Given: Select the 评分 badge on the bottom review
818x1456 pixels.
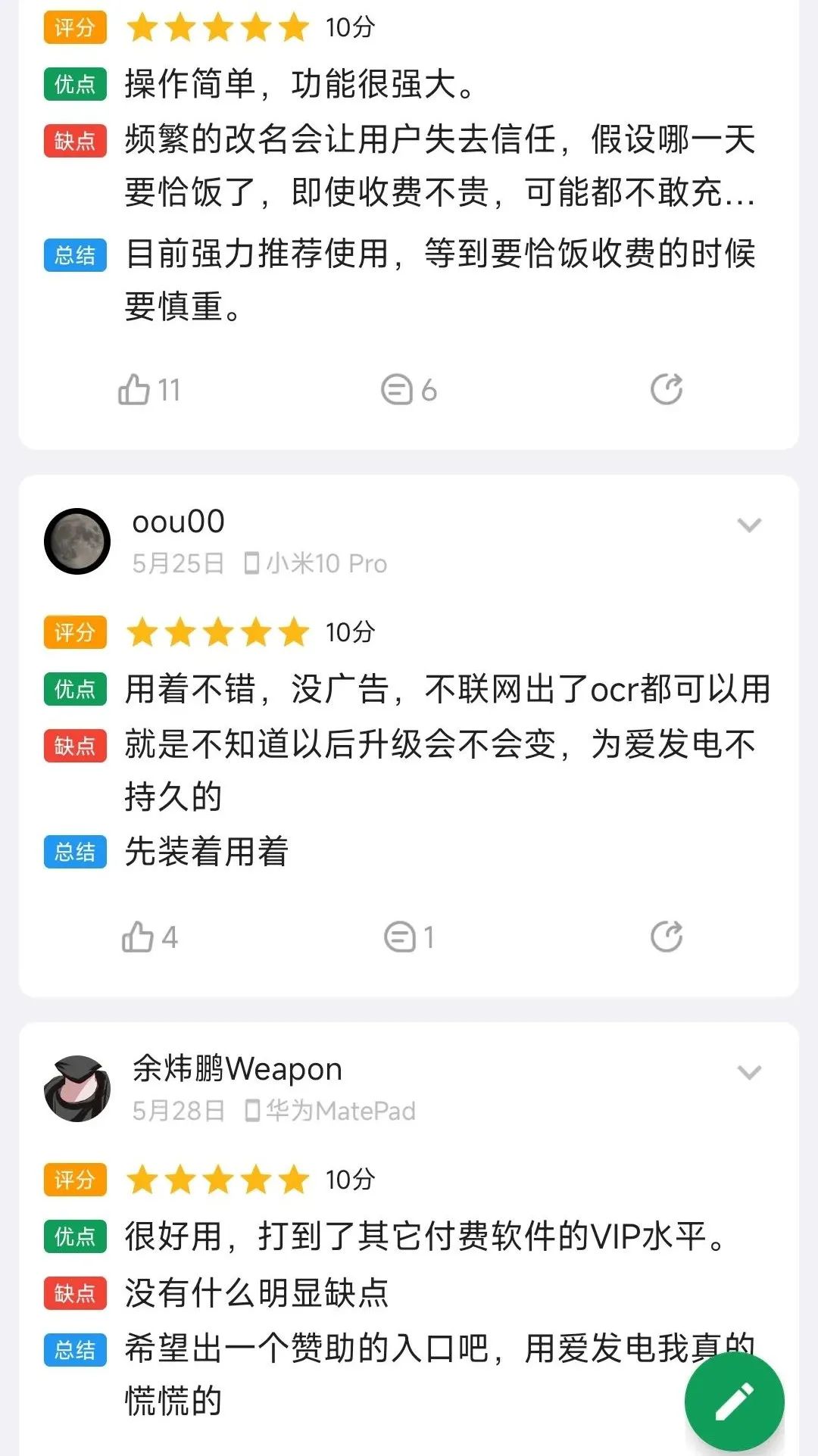Looking at the screenshot, I should pos(75,1180).
